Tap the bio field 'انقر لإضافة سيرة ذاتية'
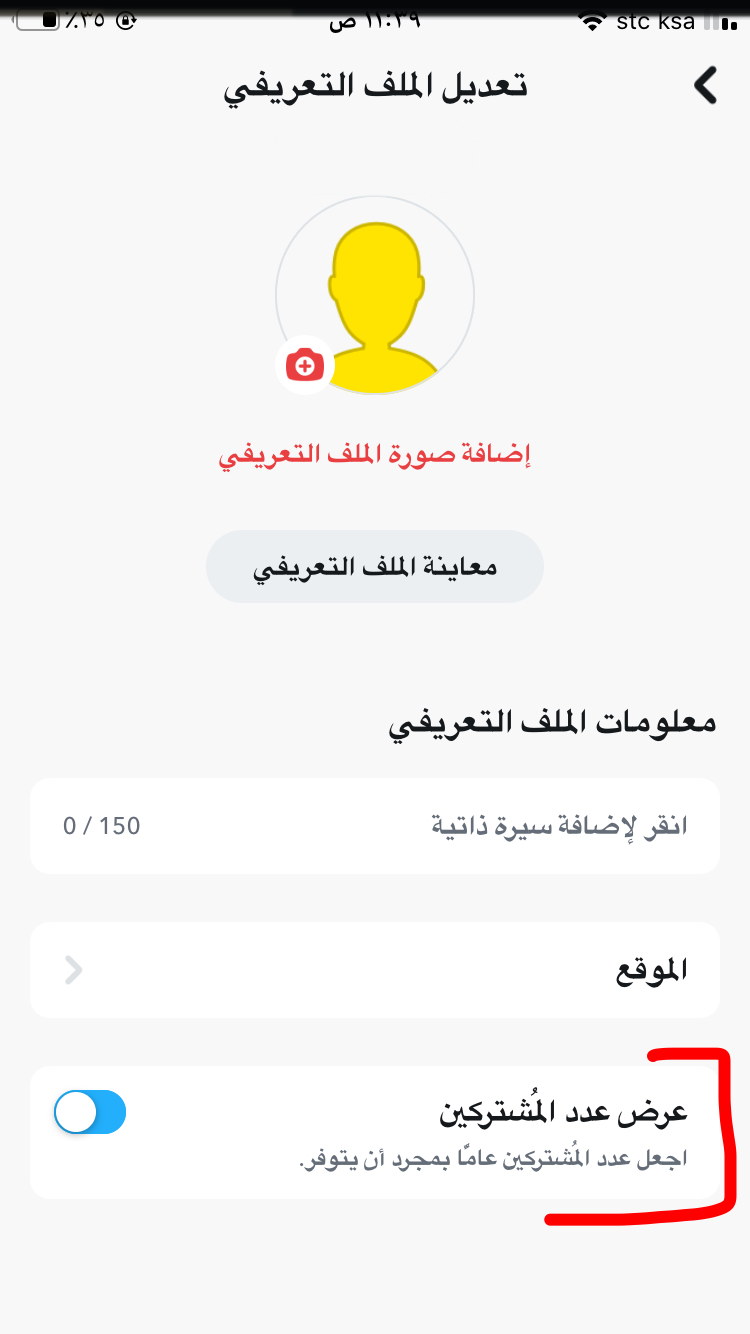Image resolution: width=750 pixels, height=1334 pixels. pos(374,826)
